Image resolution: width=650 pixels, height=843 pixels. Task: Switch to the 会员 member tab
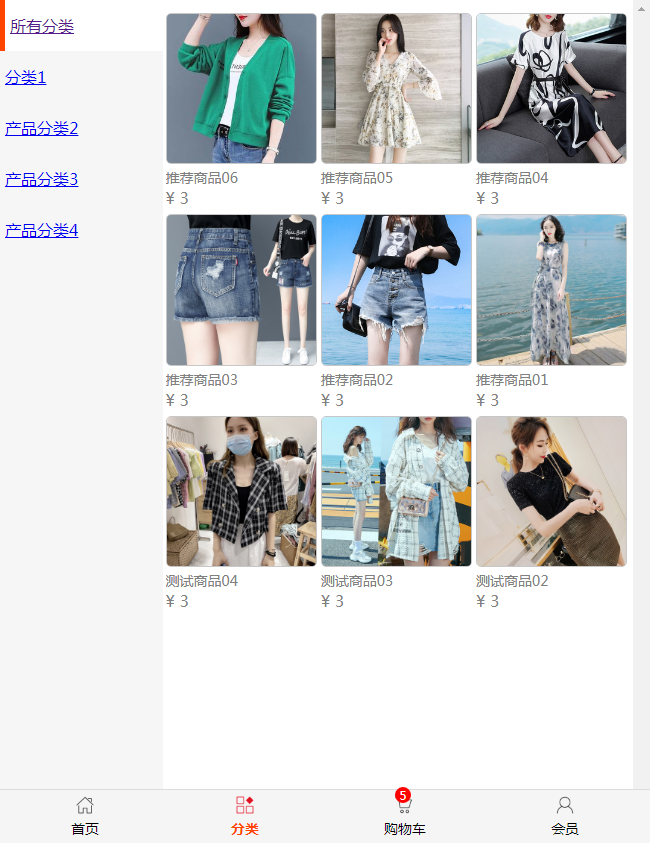[565, 816]
